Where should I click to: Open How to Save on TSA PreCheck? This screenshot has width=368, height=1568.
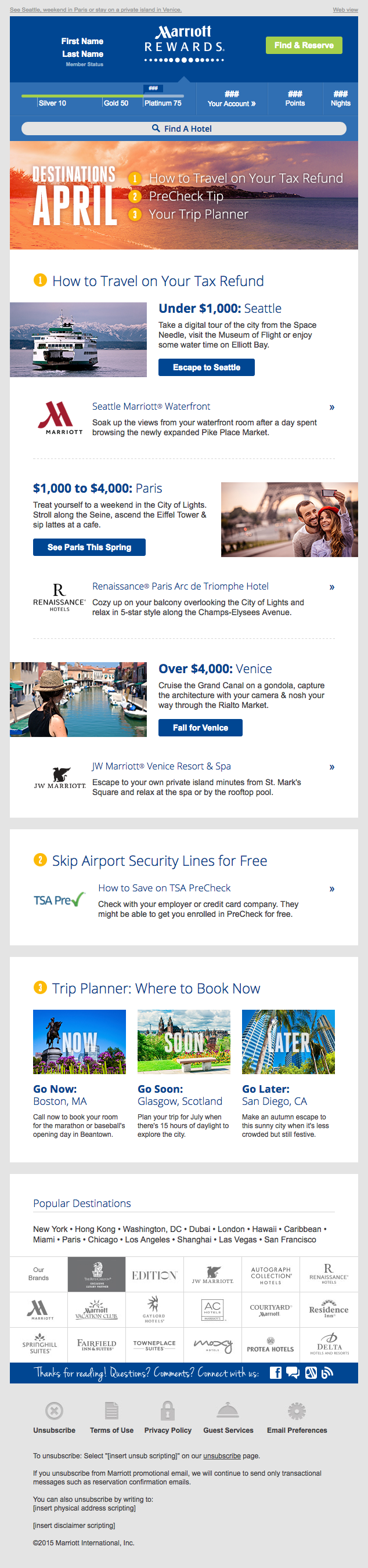point(164,887)
